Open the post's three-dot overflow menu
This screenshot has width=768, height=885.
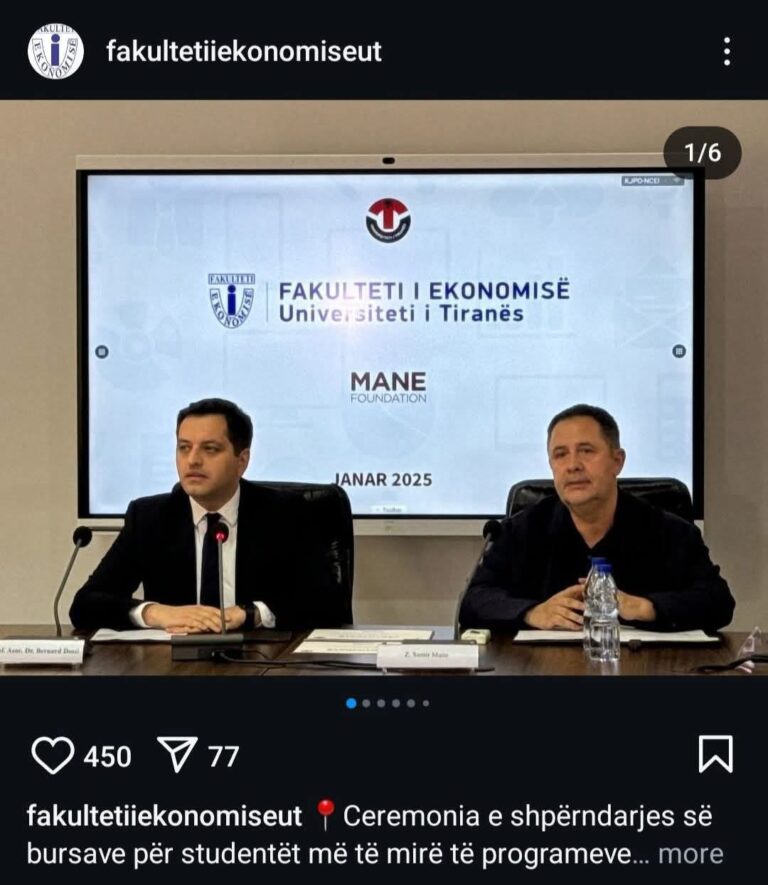(x=727, y=51)
